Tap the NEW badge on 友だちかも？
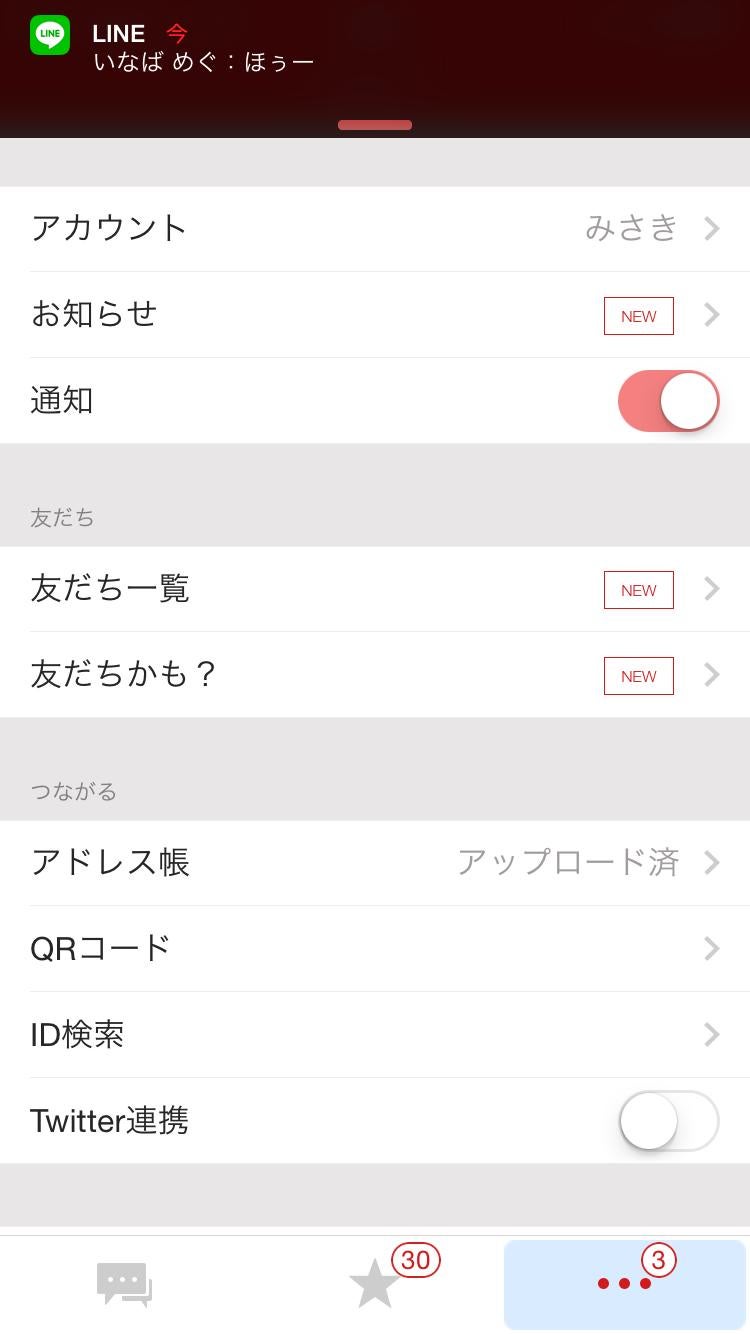The height and width of the screenshot is (1334, 750). [x=638, y=675]
